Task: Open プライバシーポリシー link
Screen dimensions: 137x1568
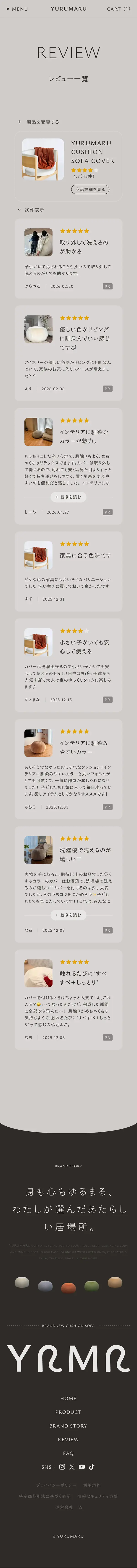Action: (56, 1485)
